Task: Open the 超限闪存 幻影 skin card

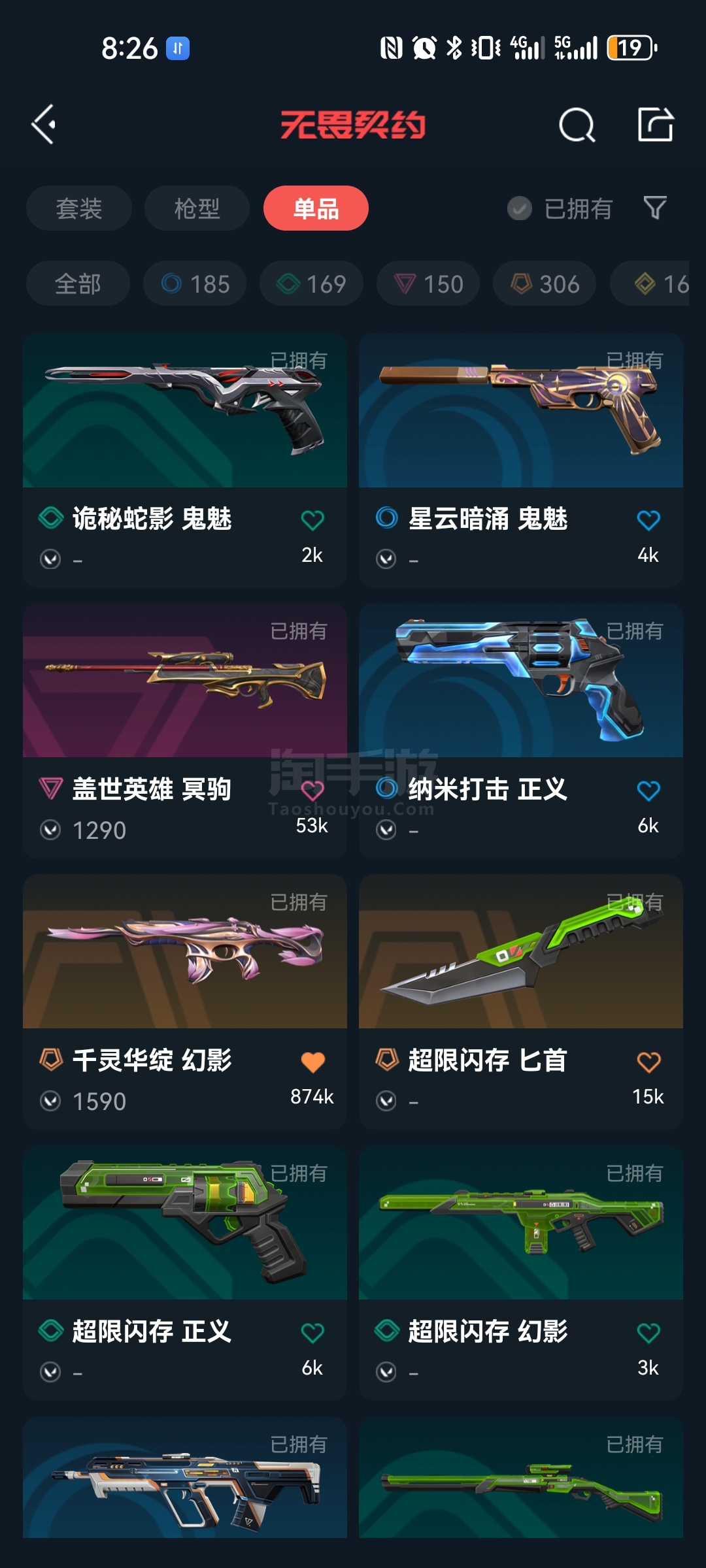Action: 521,1273
